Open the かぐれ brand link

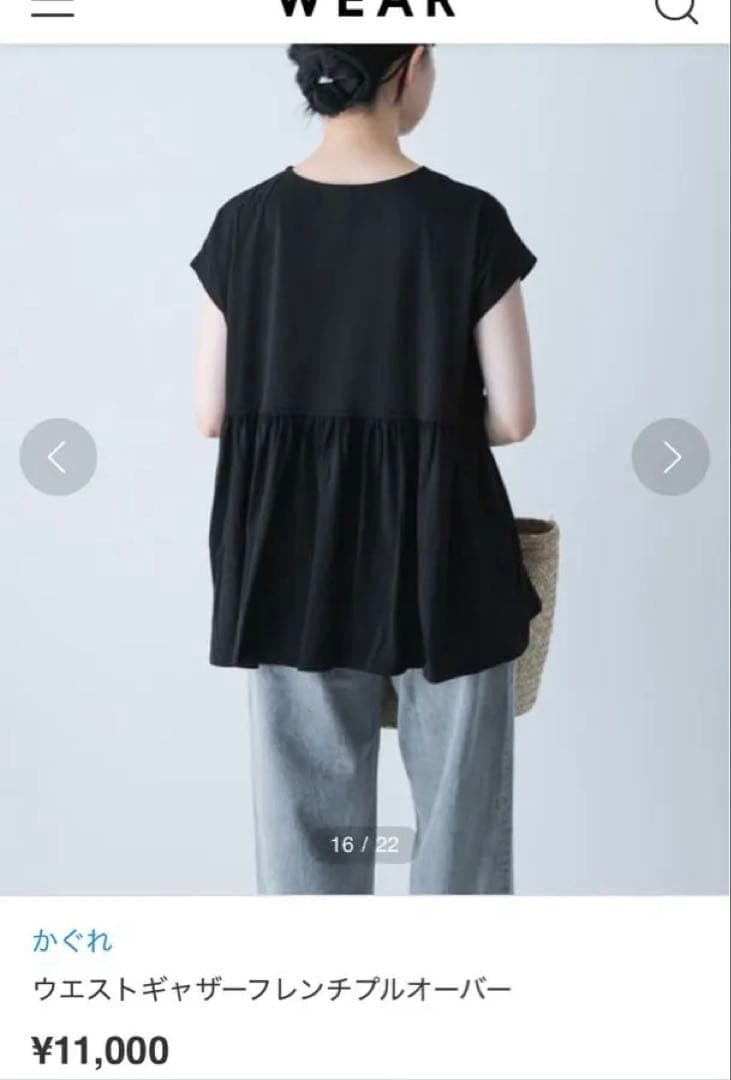point(73,941)
